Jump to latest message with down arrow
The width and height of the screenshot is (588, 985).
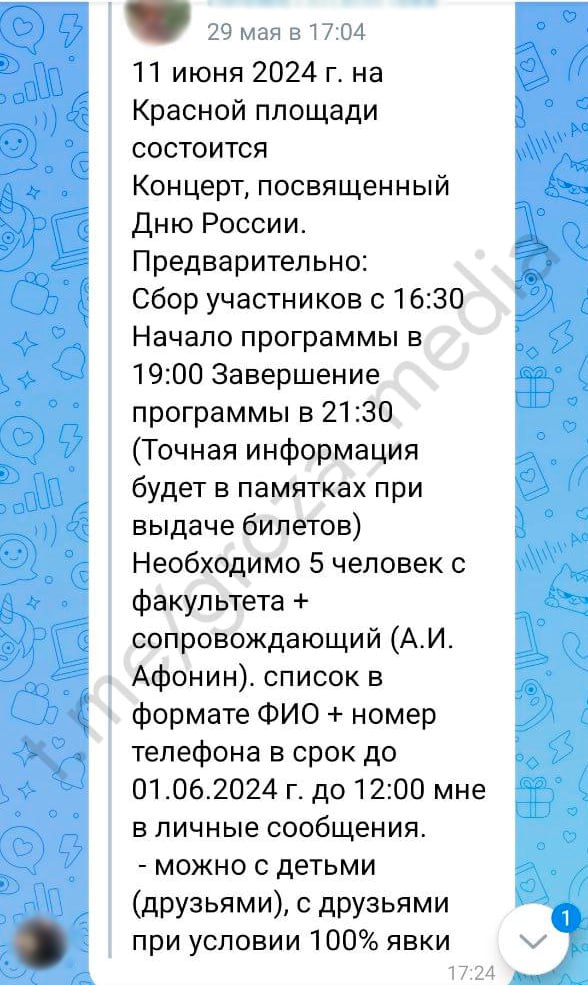(533, 941)
